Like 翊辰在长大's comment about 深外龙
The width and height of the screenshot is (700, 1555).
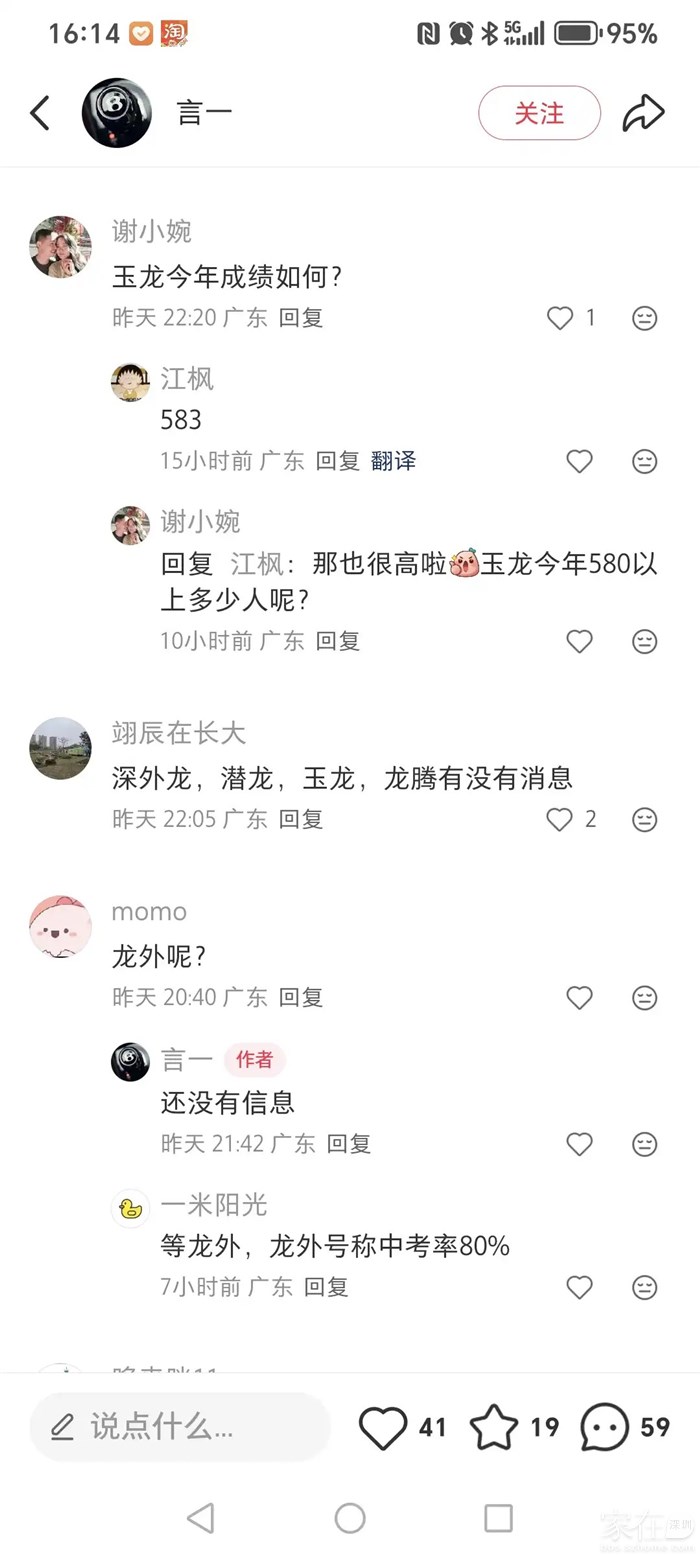coord(560,819)
